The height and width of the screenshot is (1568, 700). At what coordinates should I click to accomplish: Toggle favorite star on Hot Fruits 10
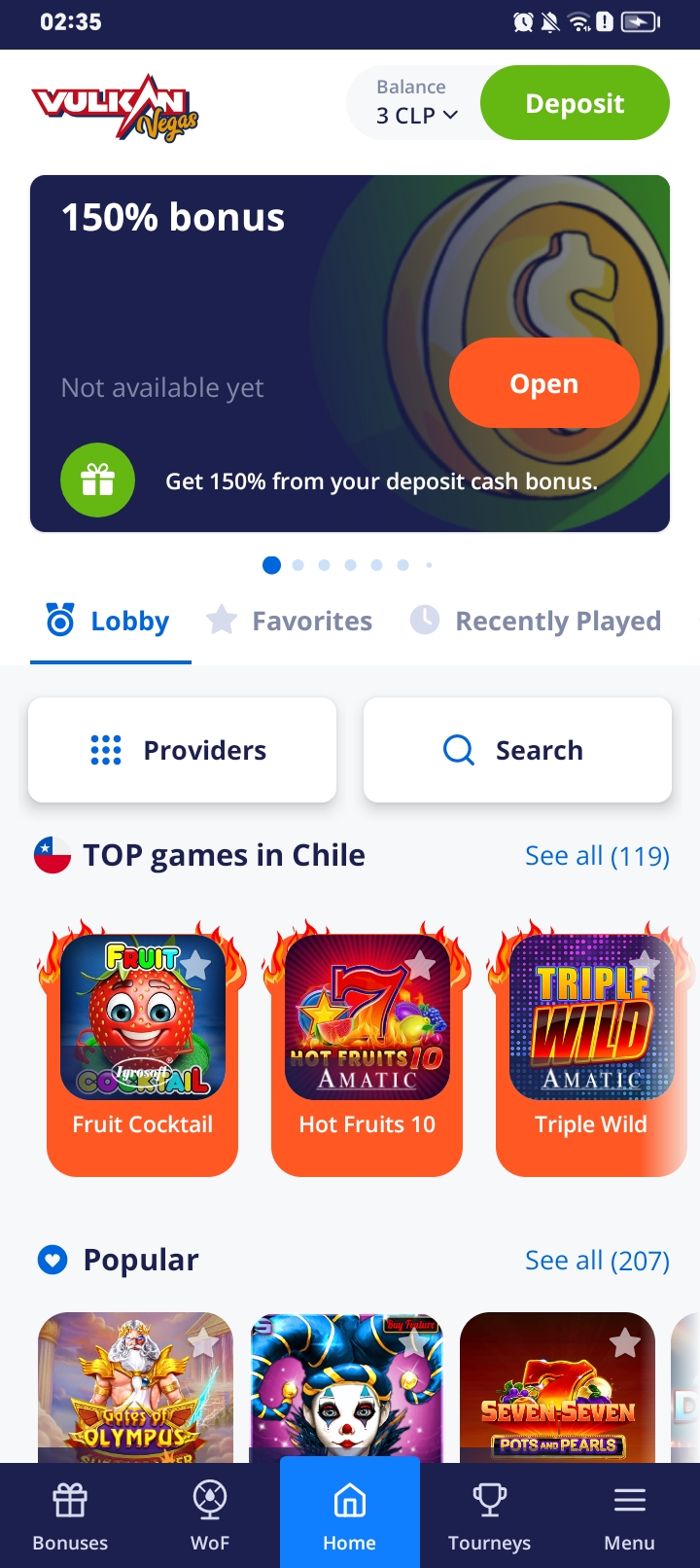(x=422, y=963)
